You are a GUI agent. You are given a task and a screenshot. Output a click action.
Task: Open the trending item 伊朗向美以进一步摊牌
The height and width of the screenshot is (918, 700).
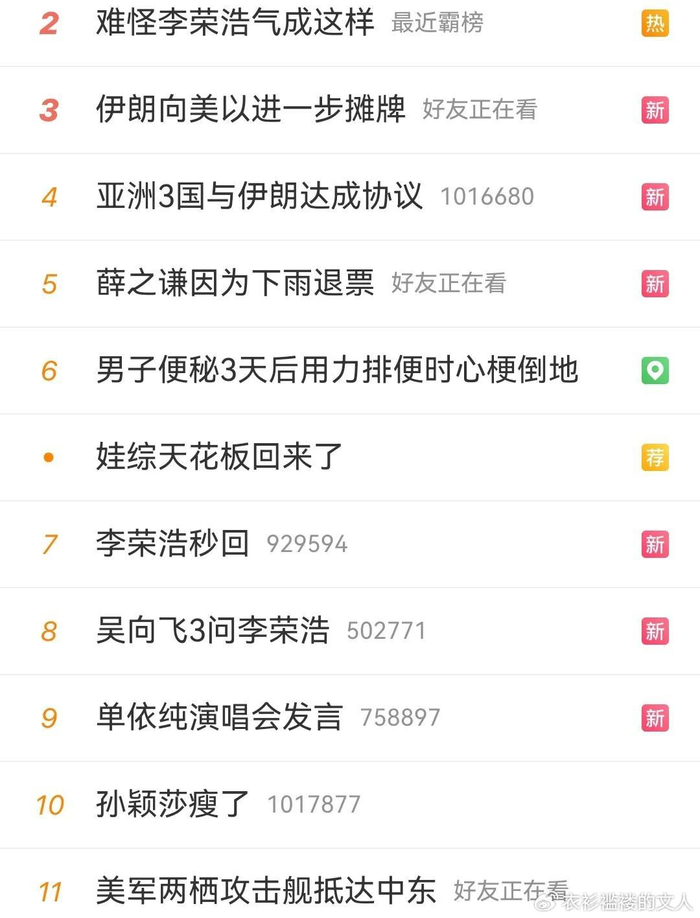251,109
